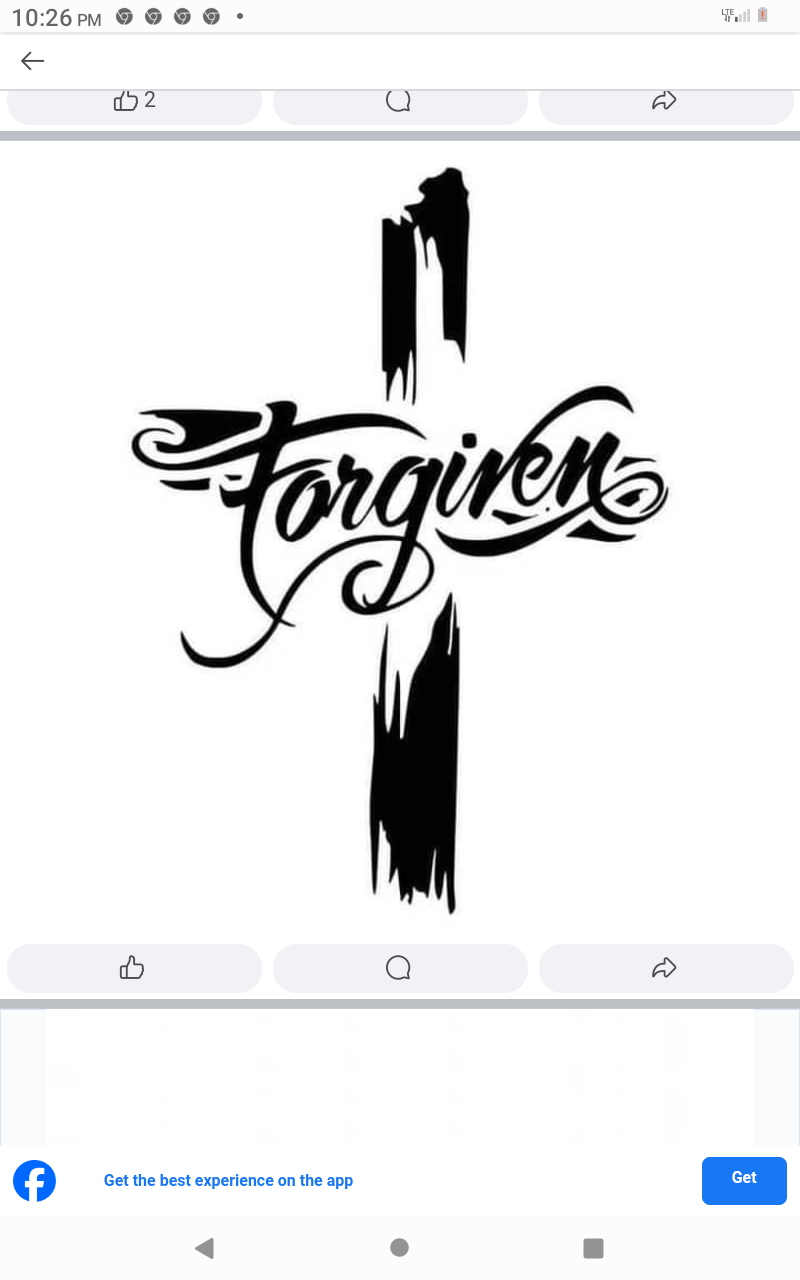Viewport: 800px width, 1280px height.
Task: Go back using the top arrow
Action: (33, 61)
